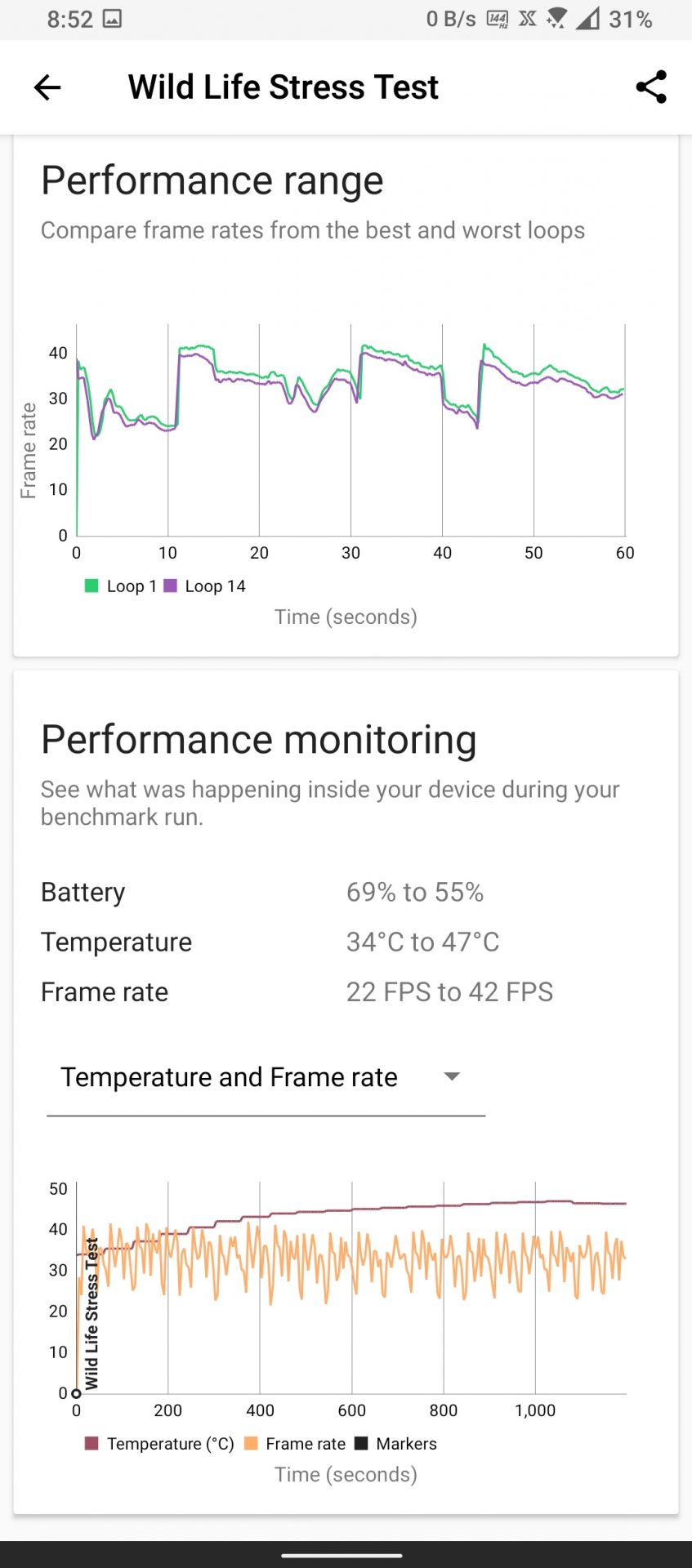Share the Wild Life Stress Test results

pos(651,87)
